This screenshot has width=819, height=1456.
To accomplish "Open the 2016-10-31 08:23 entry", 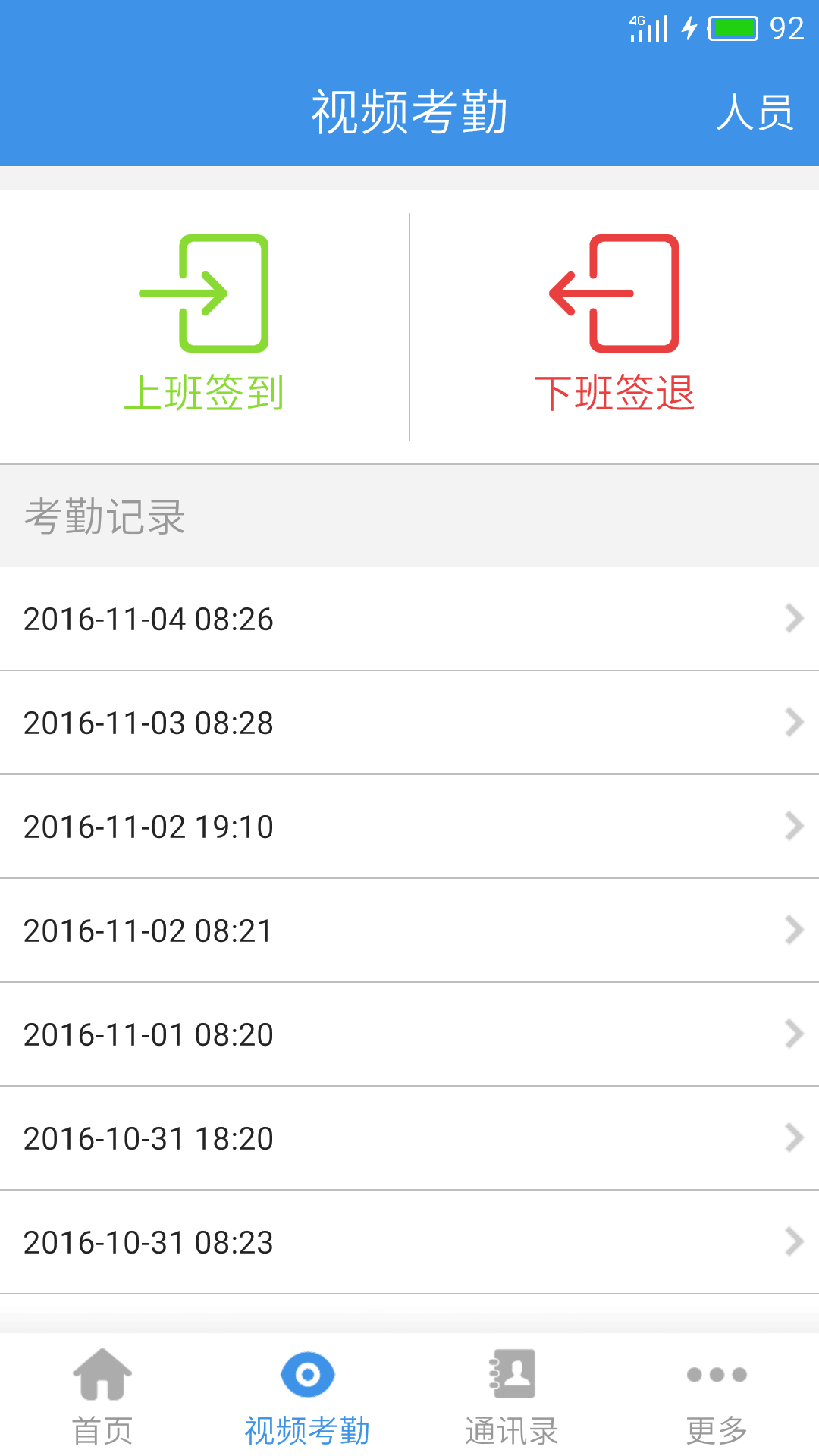I will 409,1242.
